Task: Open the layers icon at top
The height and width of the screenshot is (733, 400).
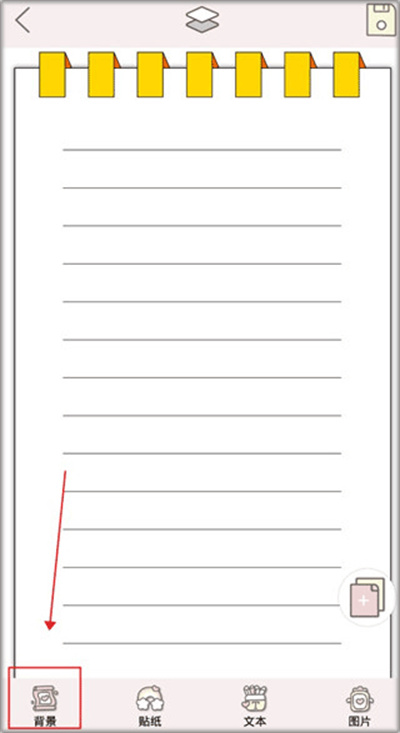Action: tap(202, 21)
